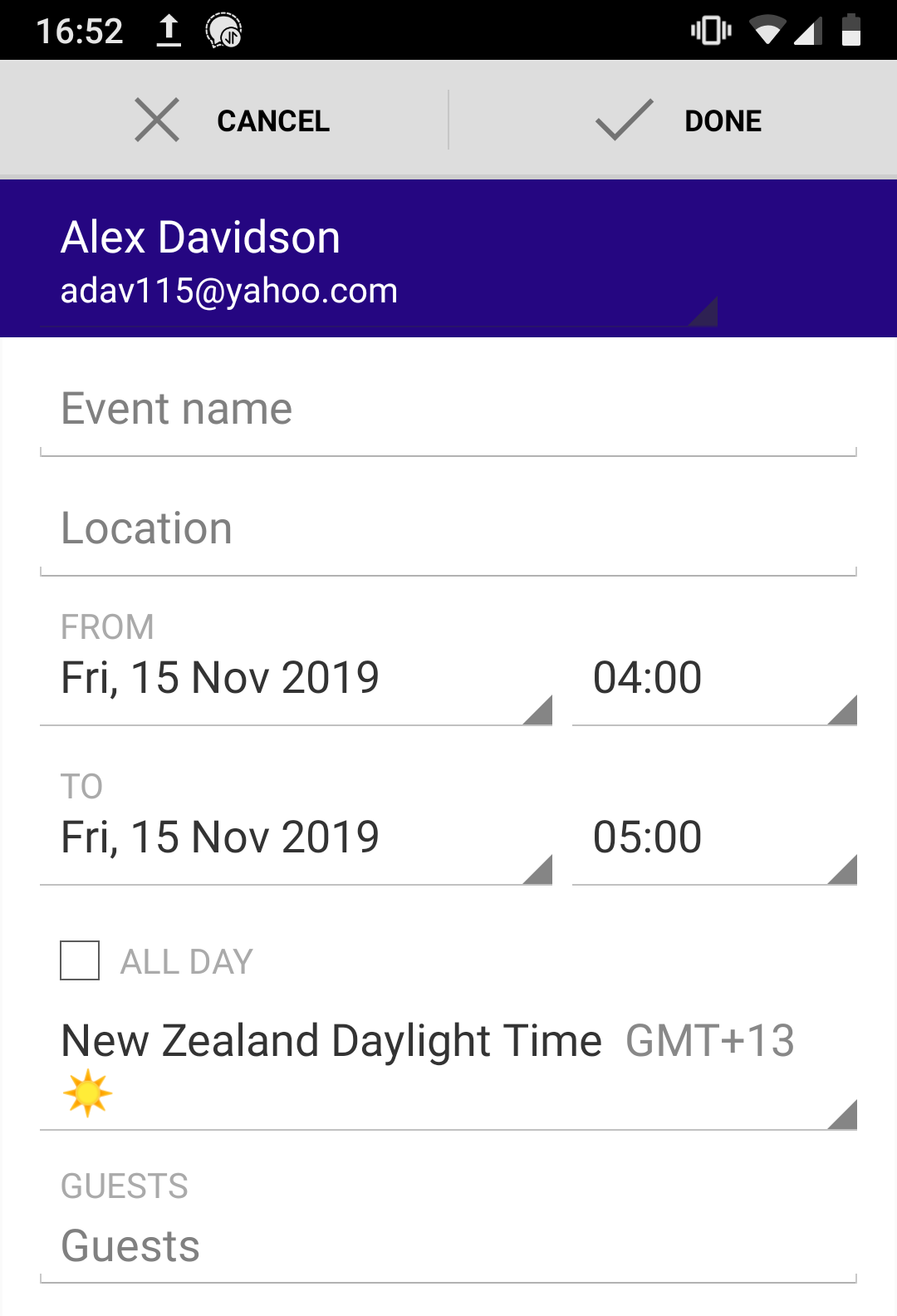The height and width of the screenshot is (1316, 897).
Task: Open the New Zealand Daylight Time zone selector
Action: pyautogui.click(x=448, y=1064)
